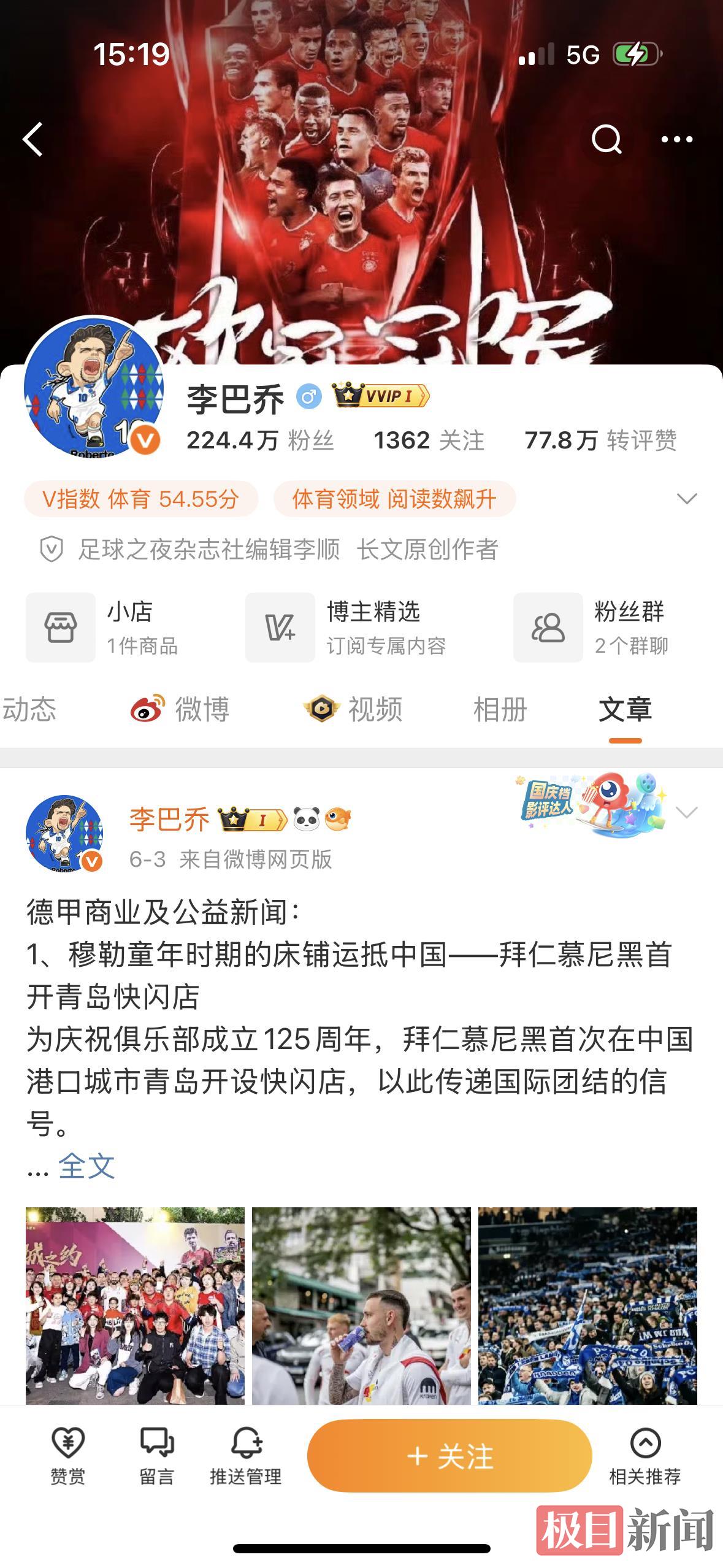723x1568 pixels.
Task: Switch to the 视频 tab
Action: [353, 710]
